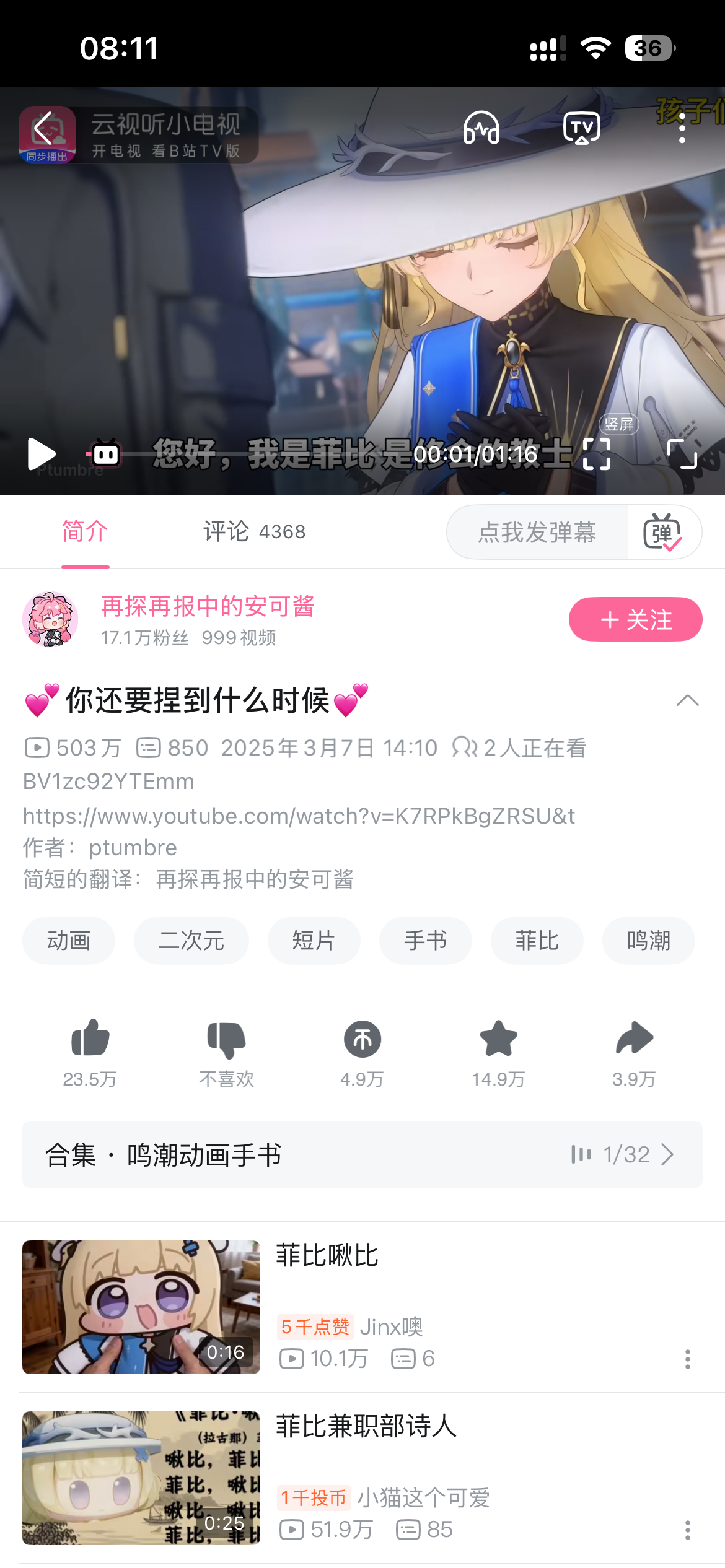Tap 点我发弹幕 input field
725x1568 pixels.
pyautogui.click(x=537, y=533)
